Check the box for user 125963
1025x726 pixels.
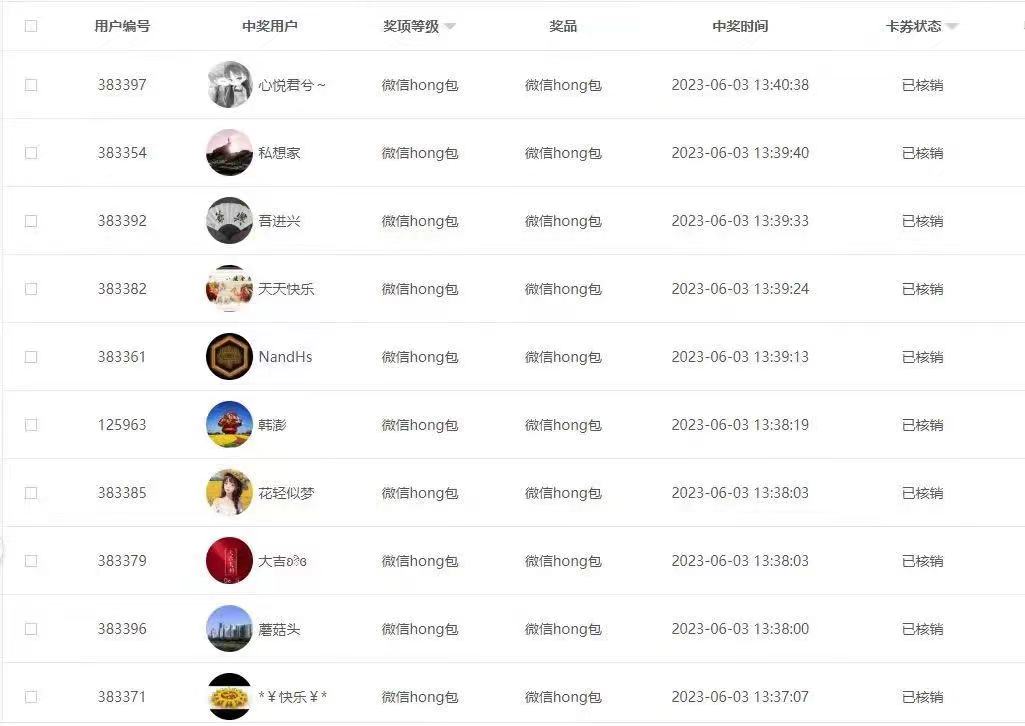click(x=31, y=425)
